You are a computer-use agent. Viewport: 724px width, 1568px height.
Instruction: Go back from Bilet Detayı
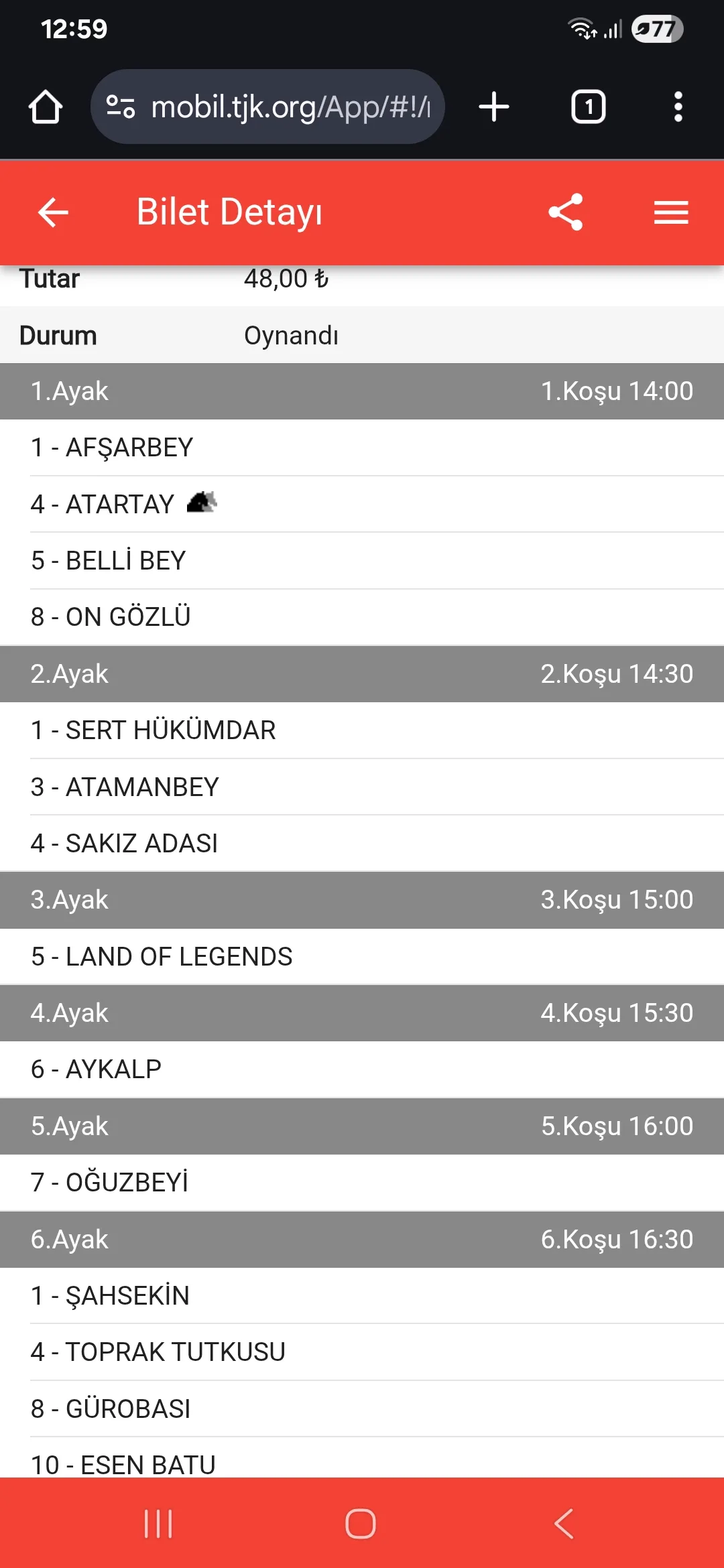(53, 212)
